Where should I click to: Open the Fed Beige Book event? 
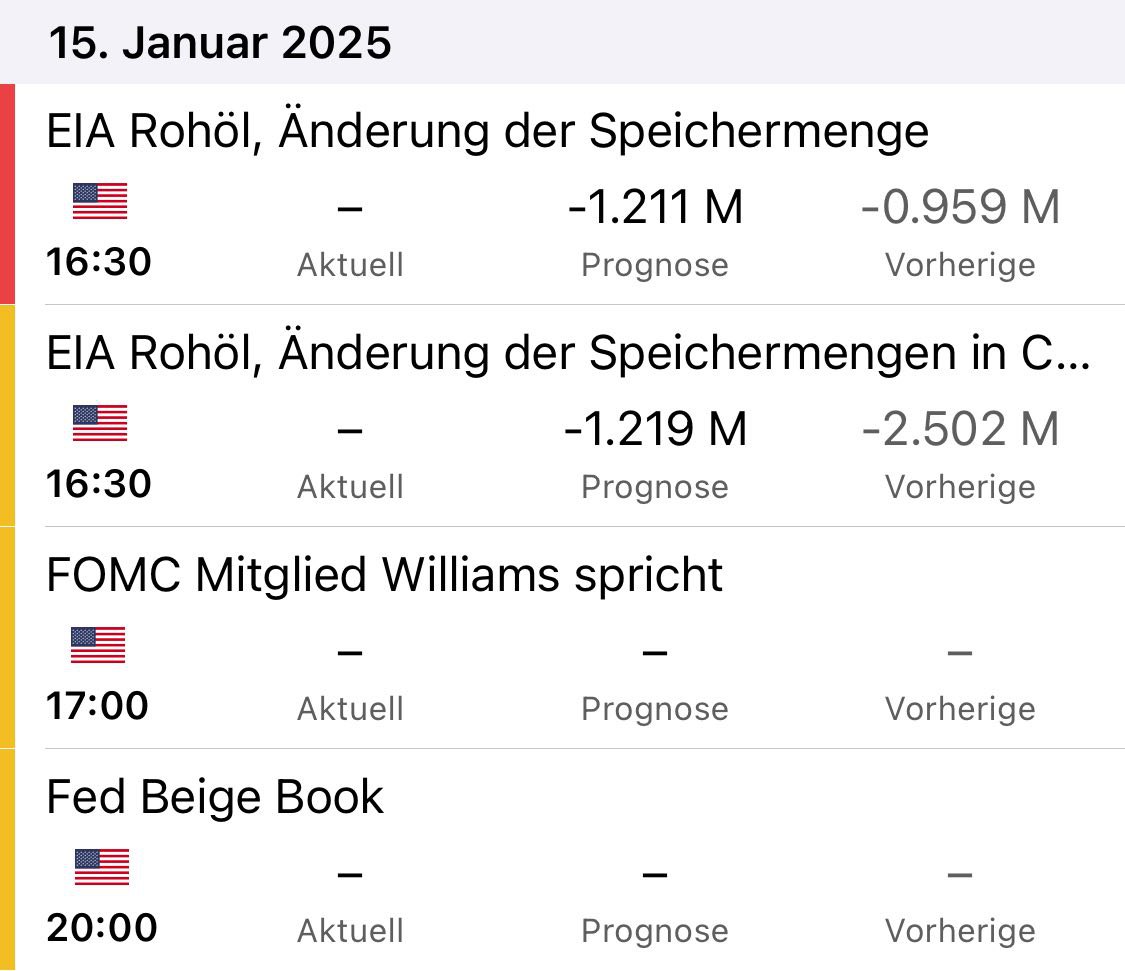point(216,798)
